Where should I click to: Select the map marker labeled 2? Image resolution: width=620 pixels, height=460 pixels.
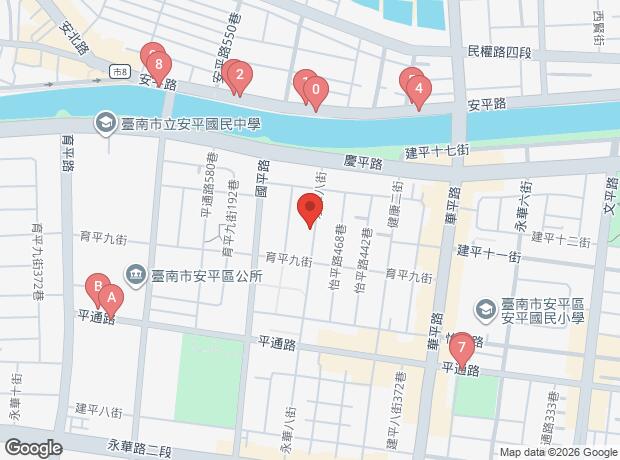(x=240, y=78)
